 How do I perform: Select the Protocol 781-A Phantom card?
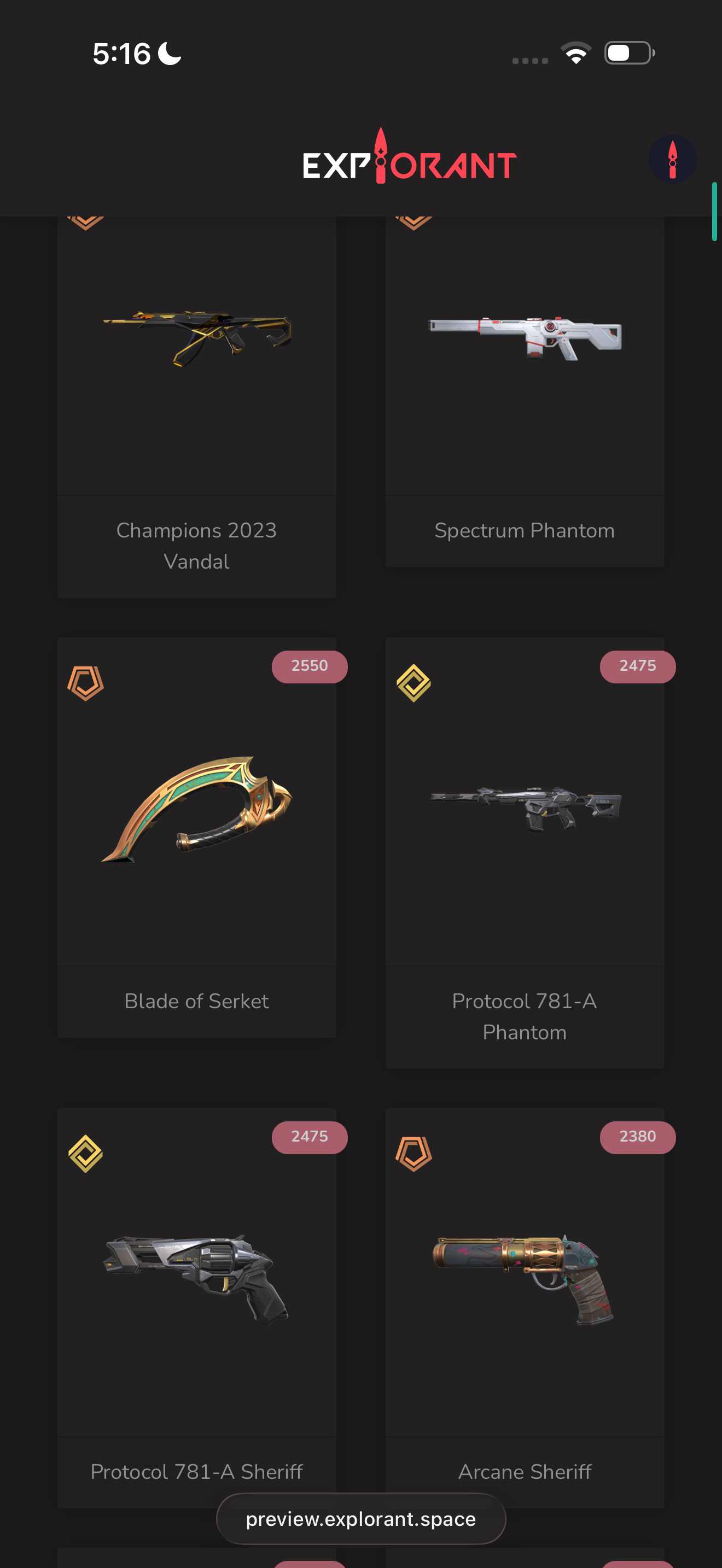click(524, 852)
